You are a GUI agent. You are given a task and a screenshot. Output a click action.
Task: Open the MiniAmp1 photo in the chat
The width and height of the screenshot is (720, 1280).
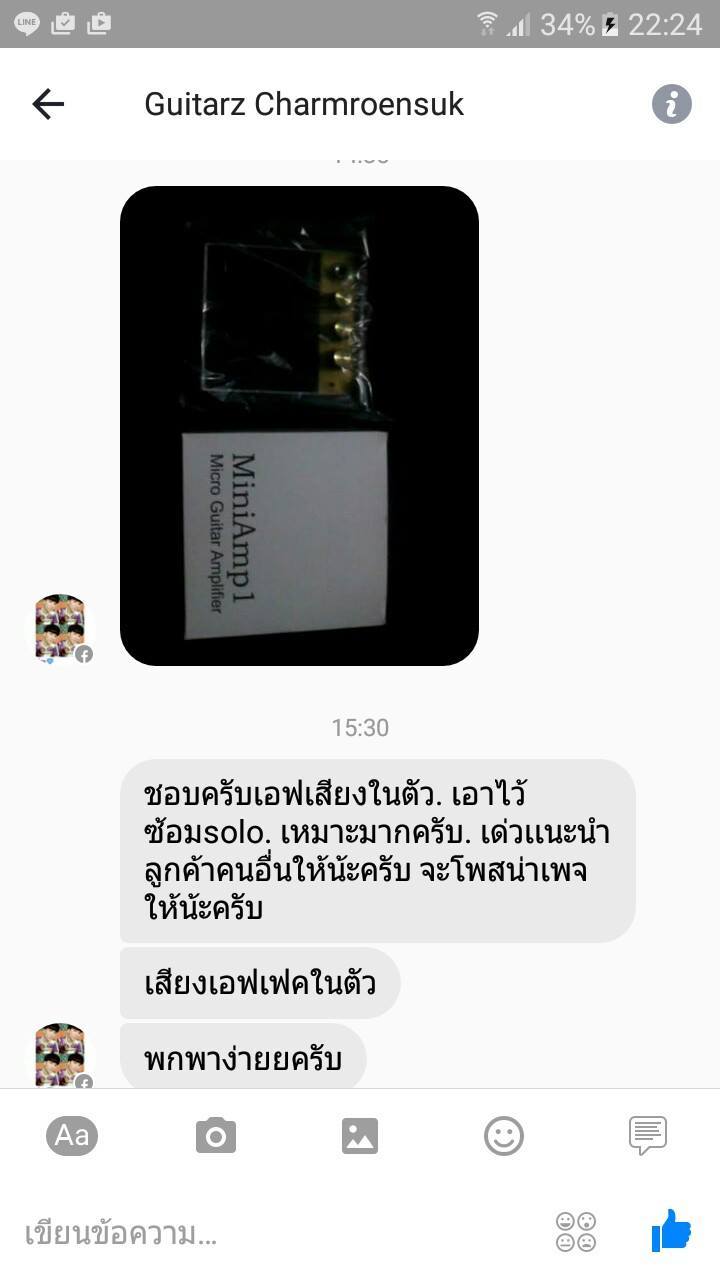(x=299, y=425)
